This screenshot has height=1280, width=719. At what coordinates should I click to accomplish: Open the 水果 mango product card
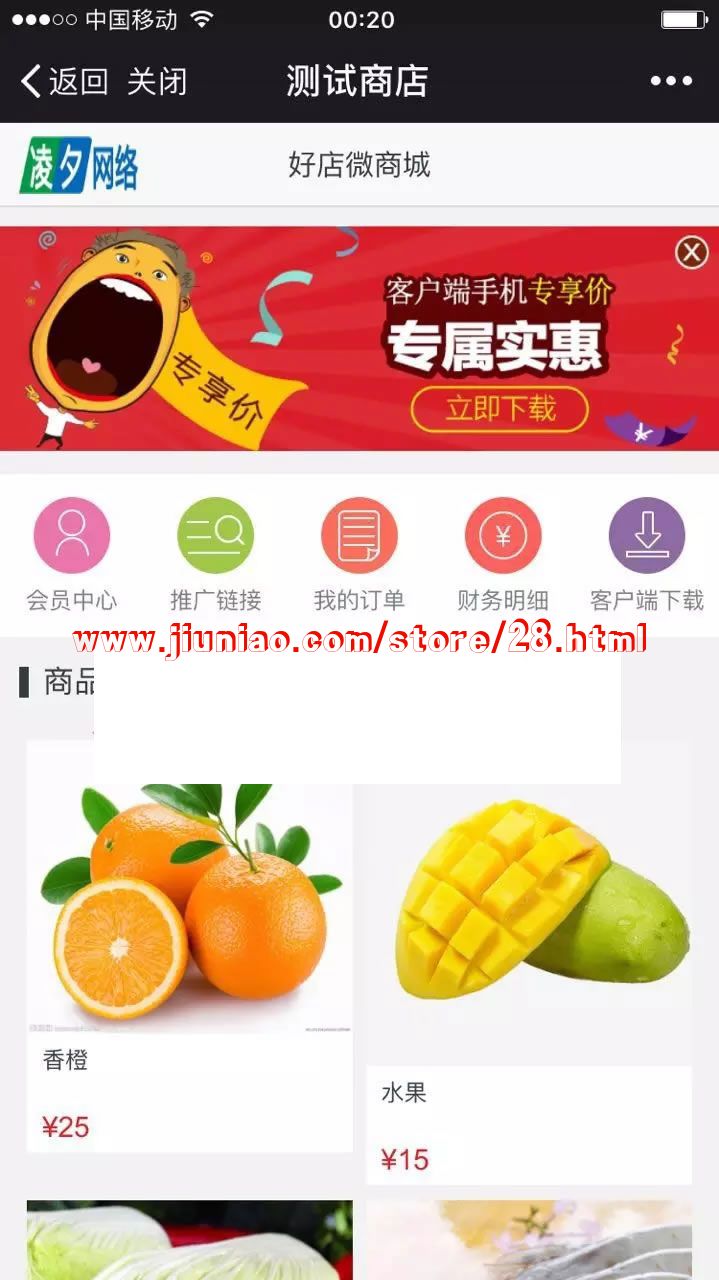[529, 960]
